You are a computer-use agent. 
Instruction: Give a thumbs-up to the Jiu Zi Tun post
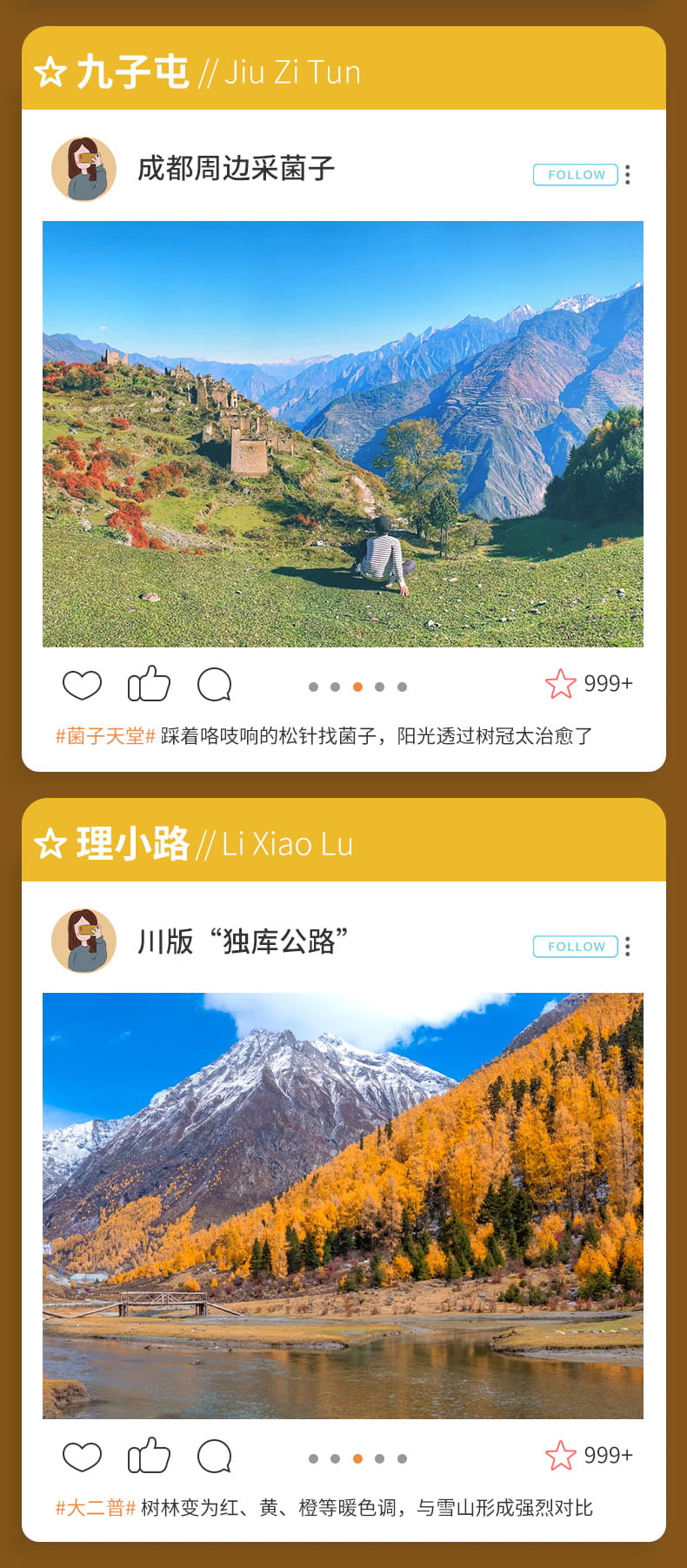click(x=148, y=685)
